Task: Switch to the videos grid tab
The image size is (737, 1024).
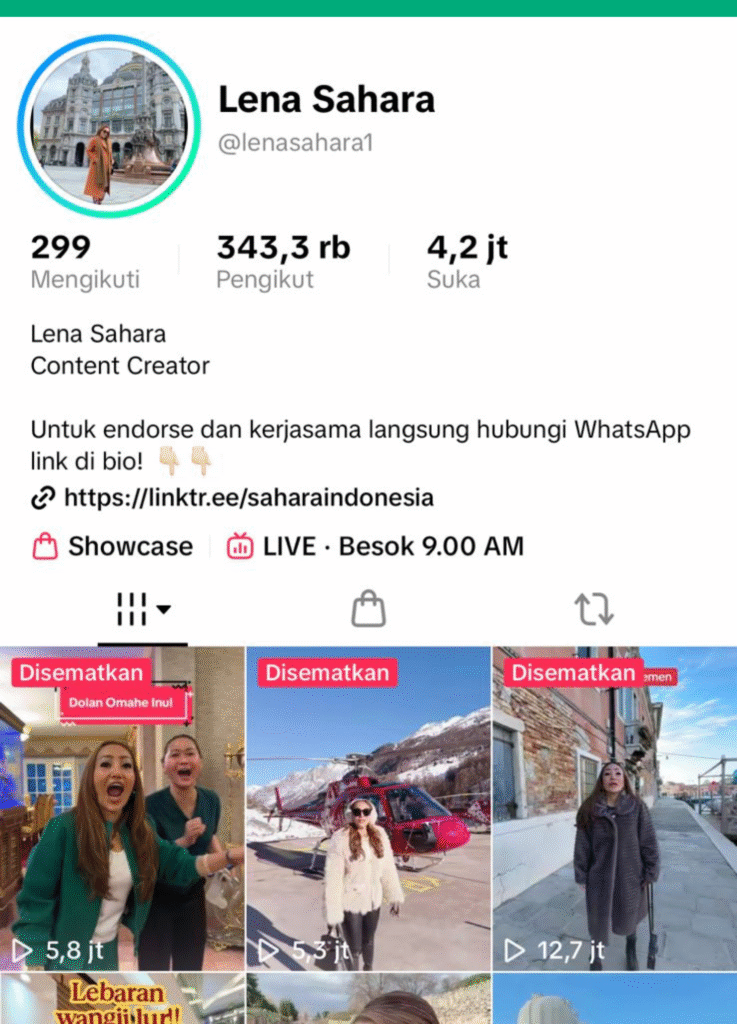Action: [142, 609]
